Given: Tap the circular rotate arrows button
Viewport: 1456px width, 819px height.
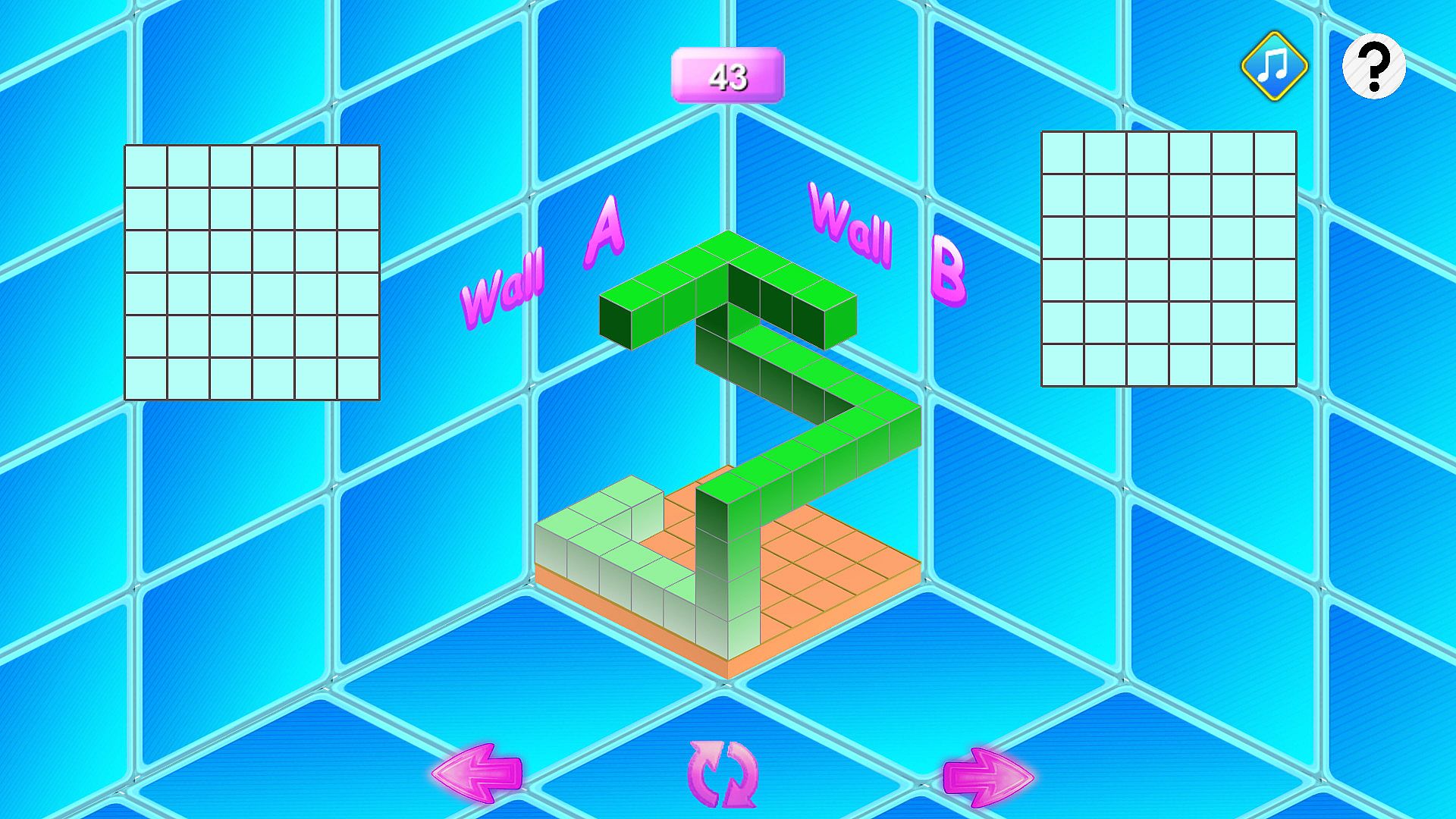Looking at the screenshot, I should [x=722, y=773].
